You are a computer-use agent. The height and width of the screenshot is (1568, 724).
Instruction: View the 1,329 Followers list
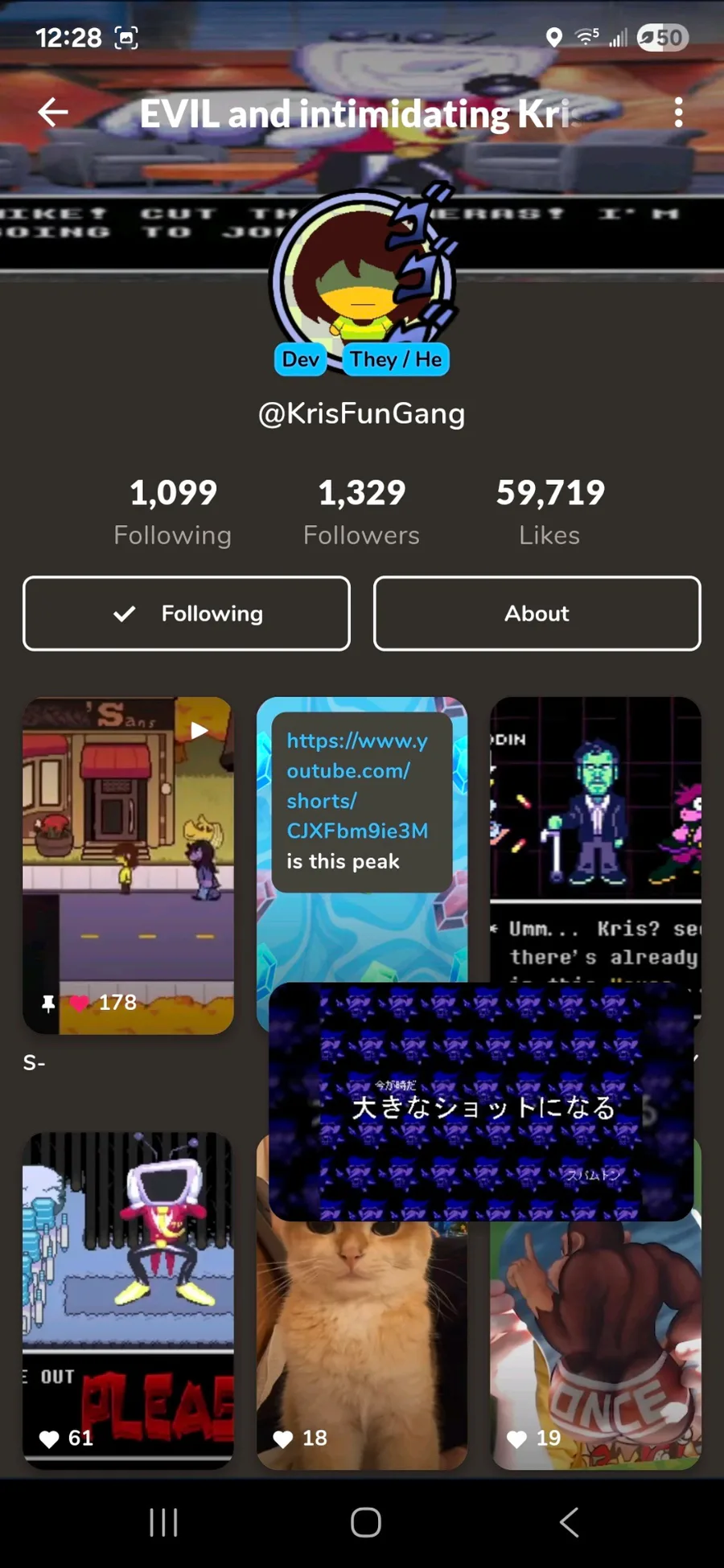pos(361,511)
